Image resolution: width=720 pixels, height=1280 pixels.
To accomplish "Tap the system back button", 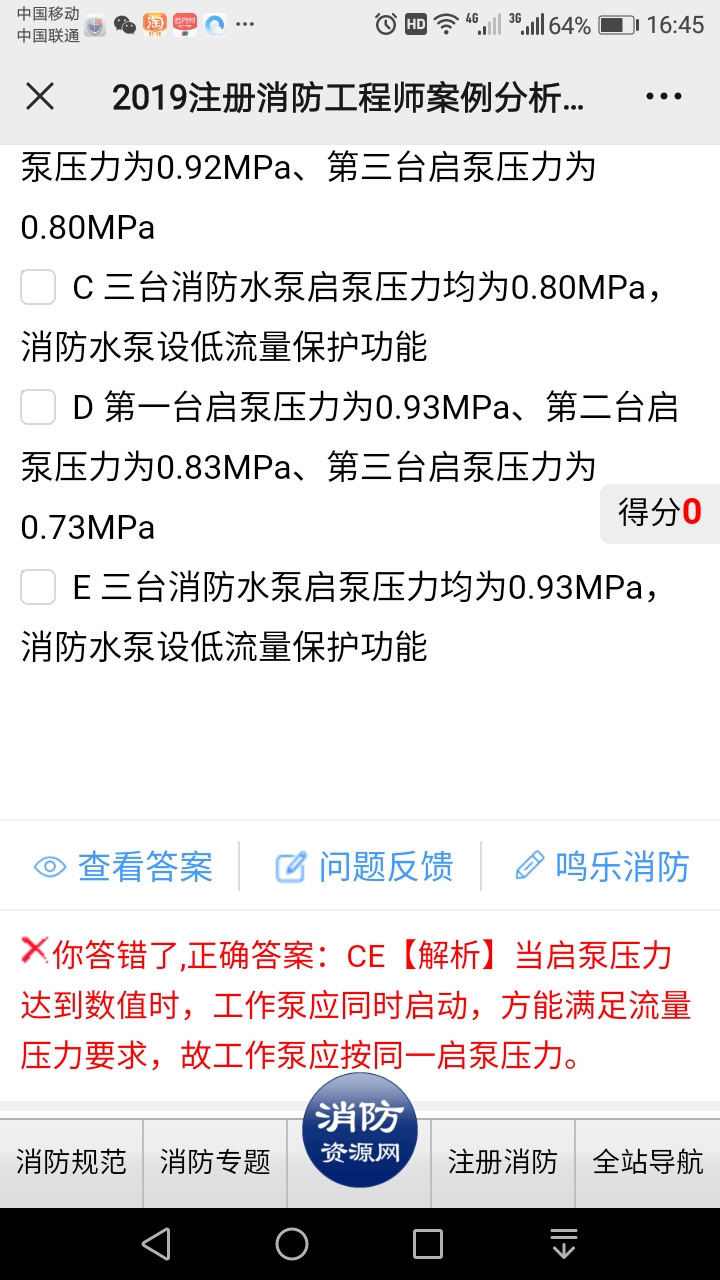I will (x=156, y=1244).
